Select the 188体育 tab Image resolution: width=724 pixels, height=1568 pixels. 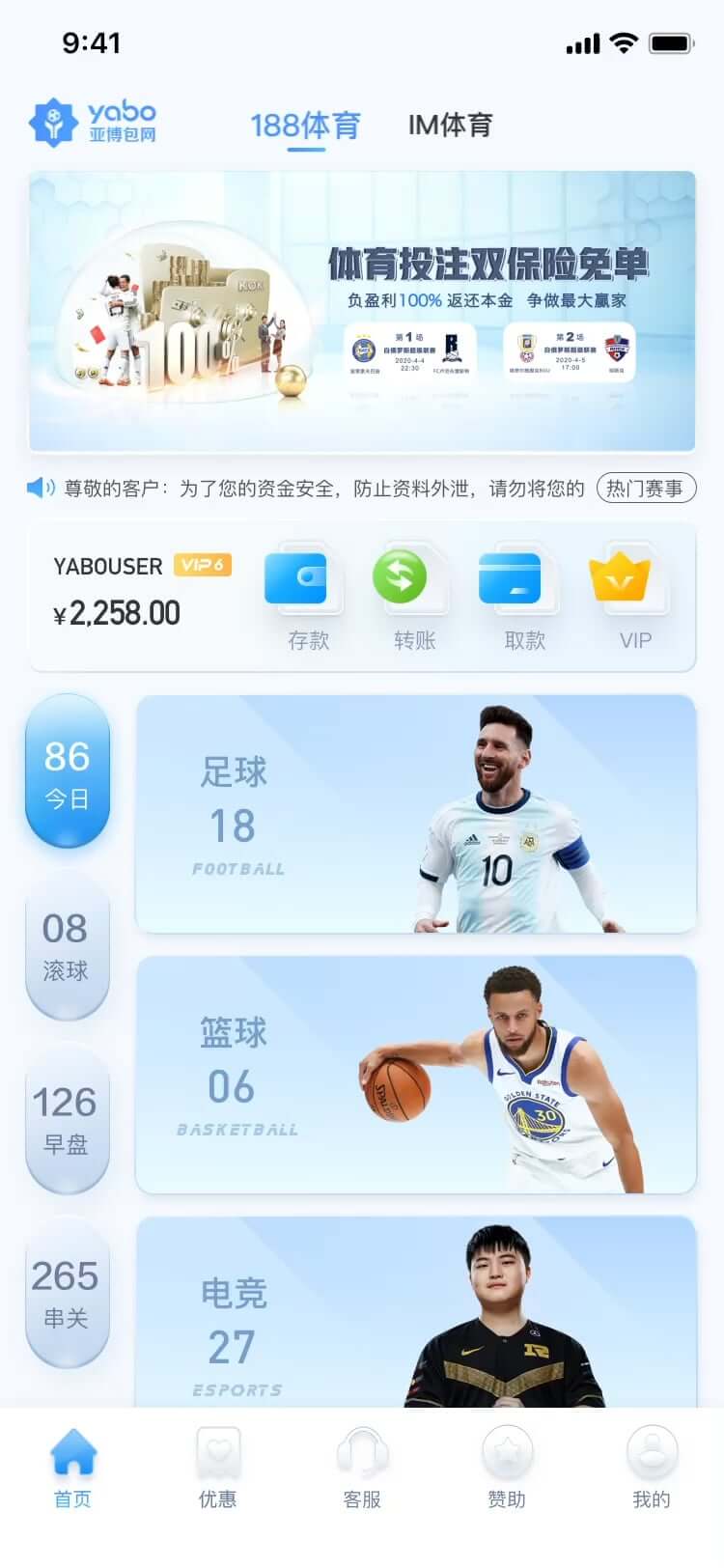click(307, 124)
